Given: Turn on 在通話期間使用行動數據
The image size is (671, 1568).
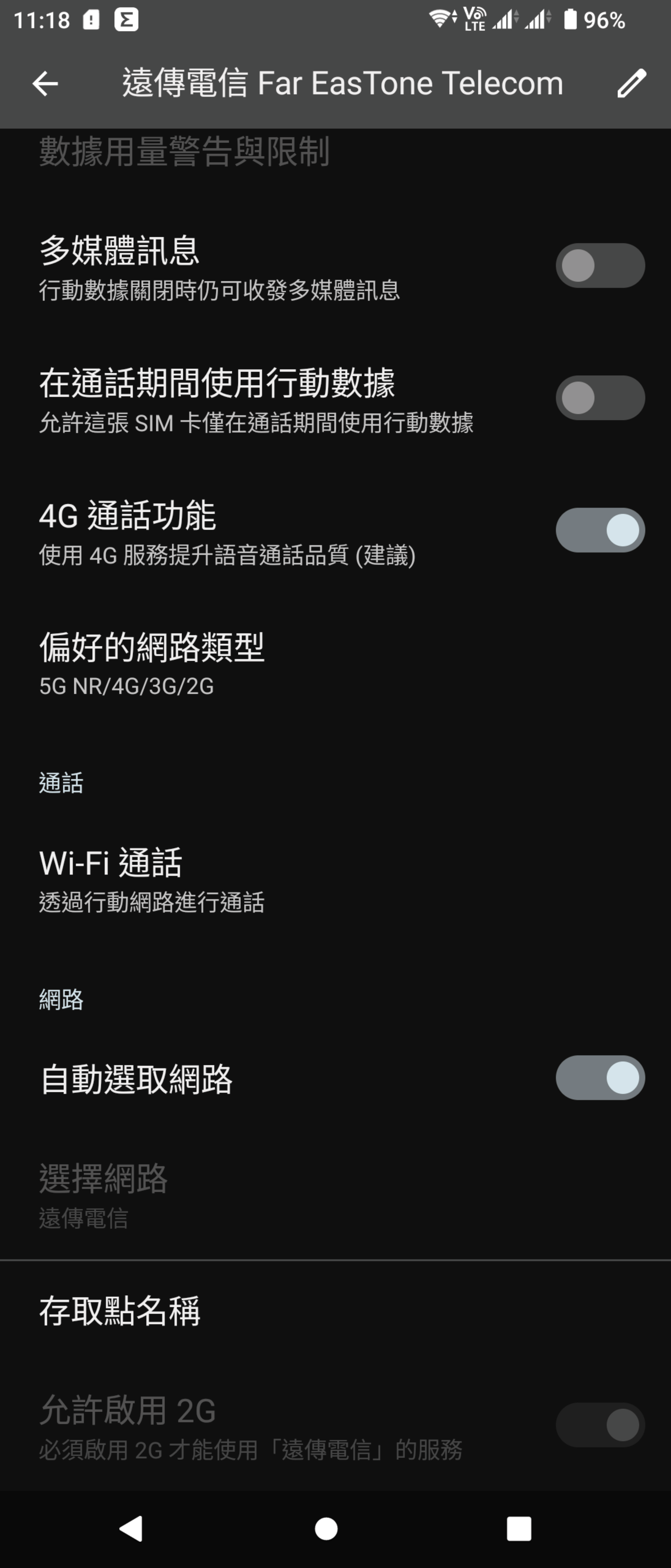Looking at the screenshot, I should [x=600, y=397].
